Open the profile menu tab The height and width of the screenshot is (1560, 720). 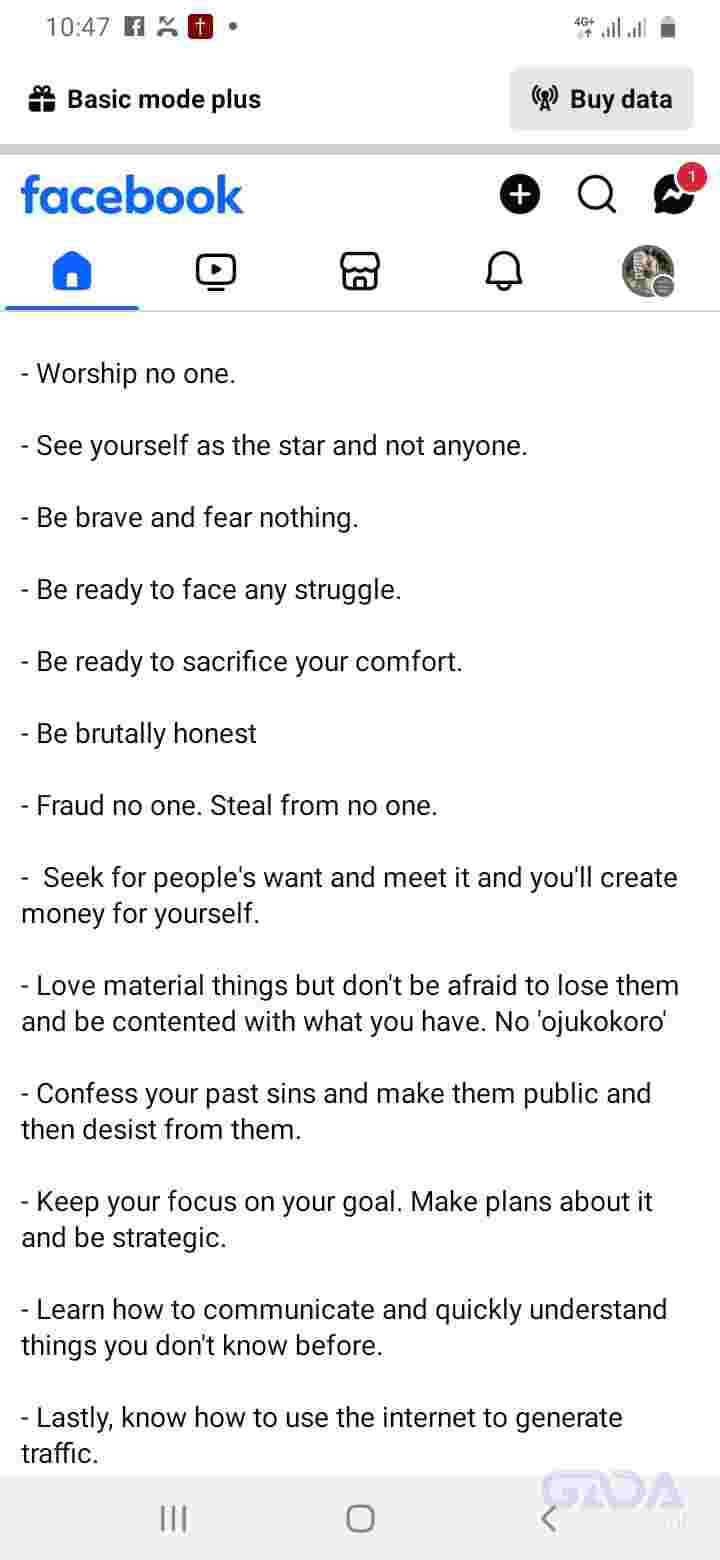coord(648,272)
